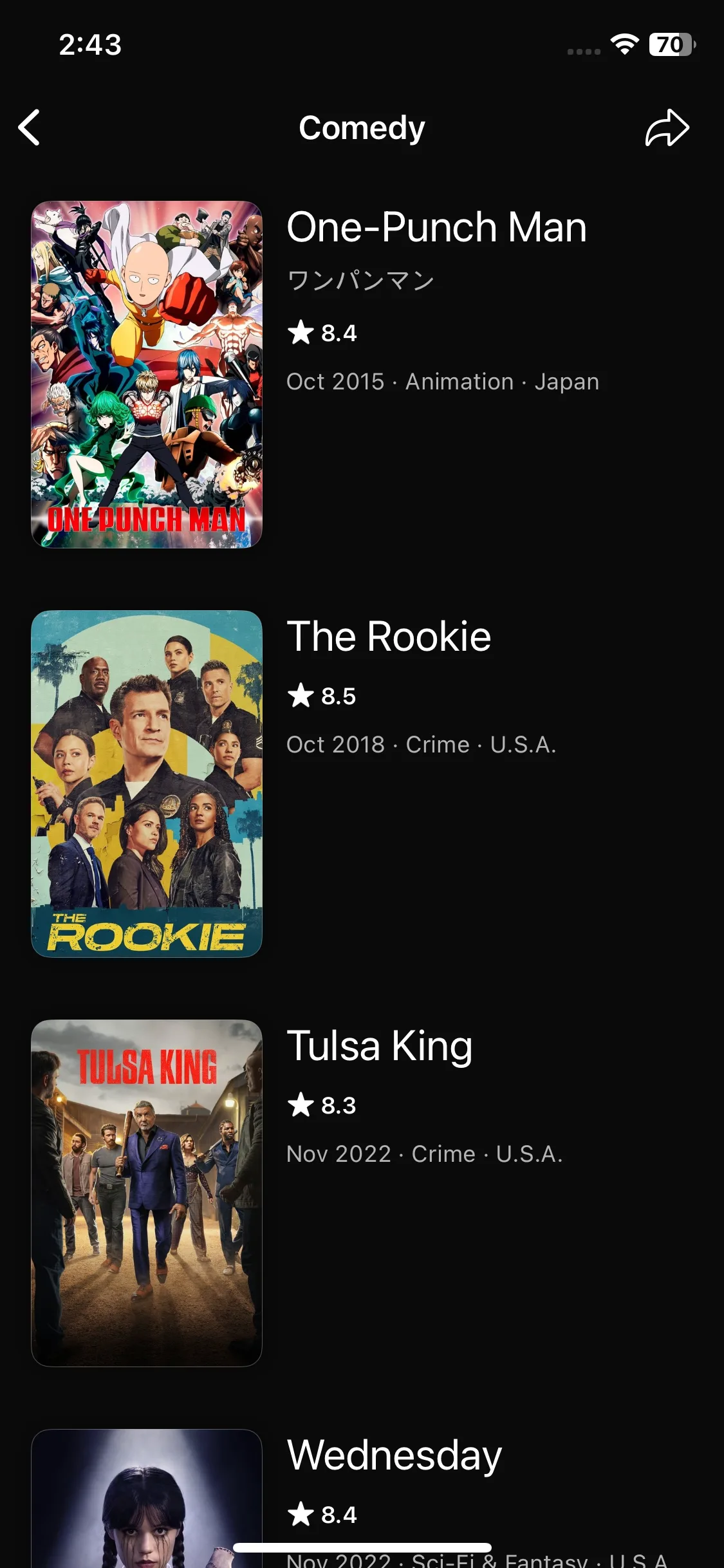Share the Comedy list
Image resolution: width=724 pixels, height=1568 pixels.
[x=667, y=127]
